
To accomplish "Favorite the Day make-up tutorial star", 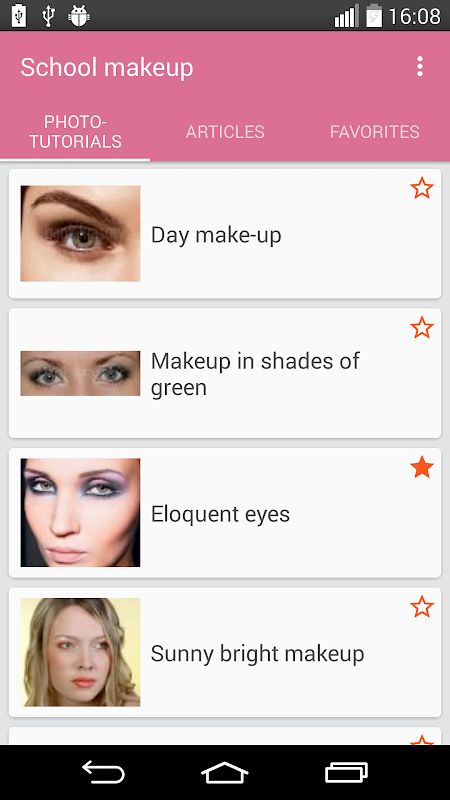I will click(x=422, y=188).
